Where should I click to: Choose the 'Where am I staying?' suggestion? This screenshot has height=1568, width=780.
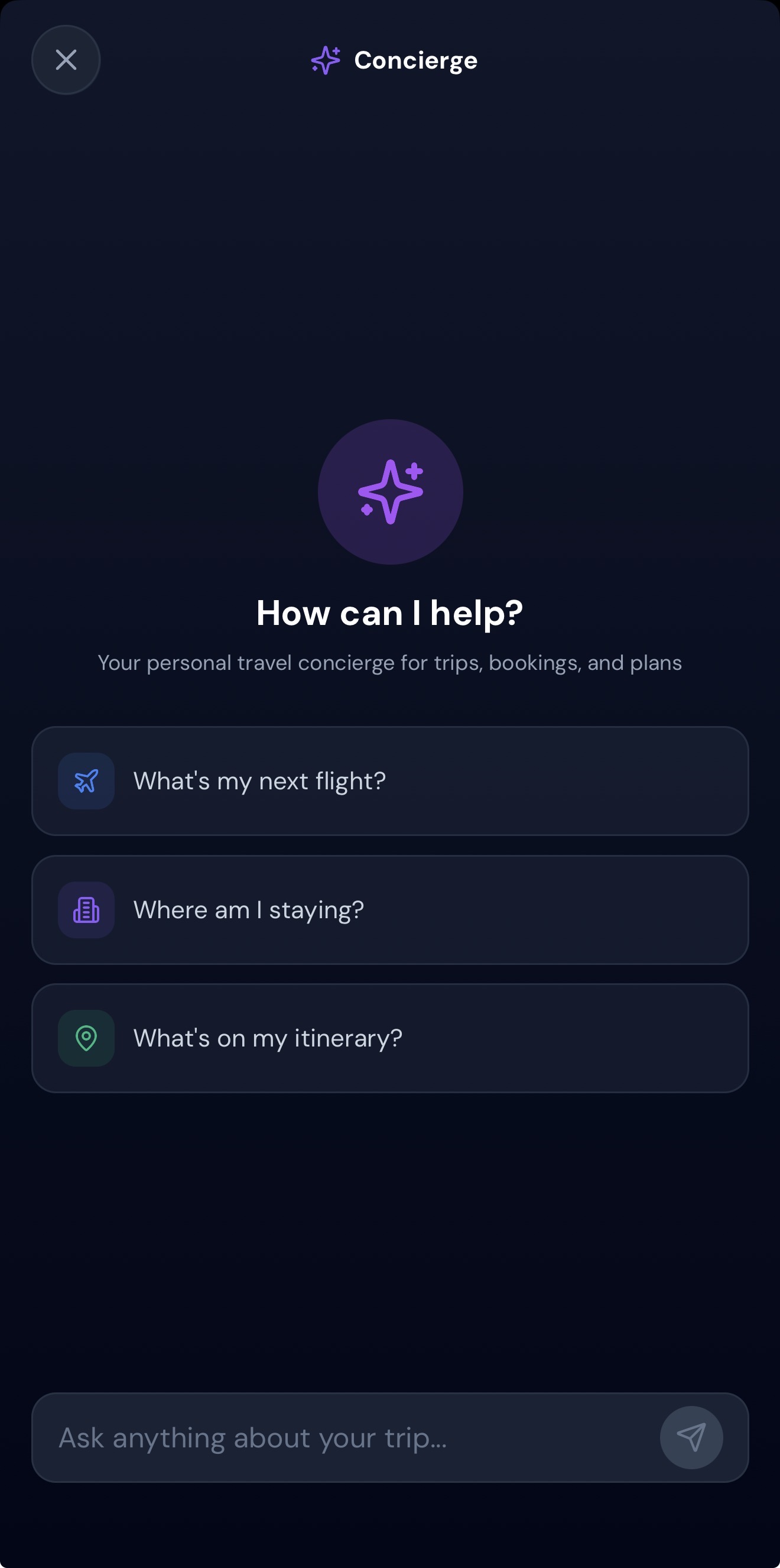tap(390, 909)
